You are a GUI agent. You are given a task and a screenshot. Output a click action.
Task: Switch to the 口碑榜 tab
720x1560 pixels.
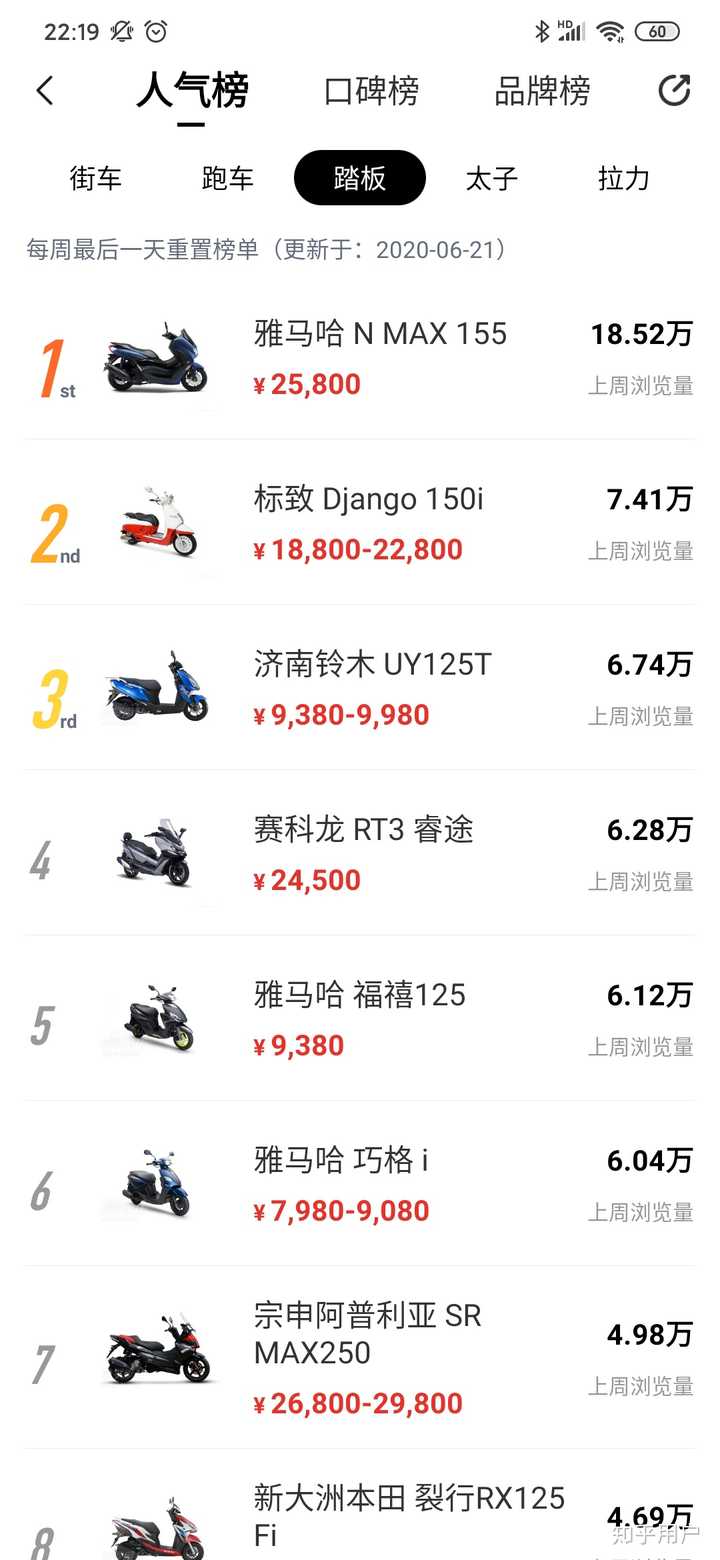click(371, 90)
